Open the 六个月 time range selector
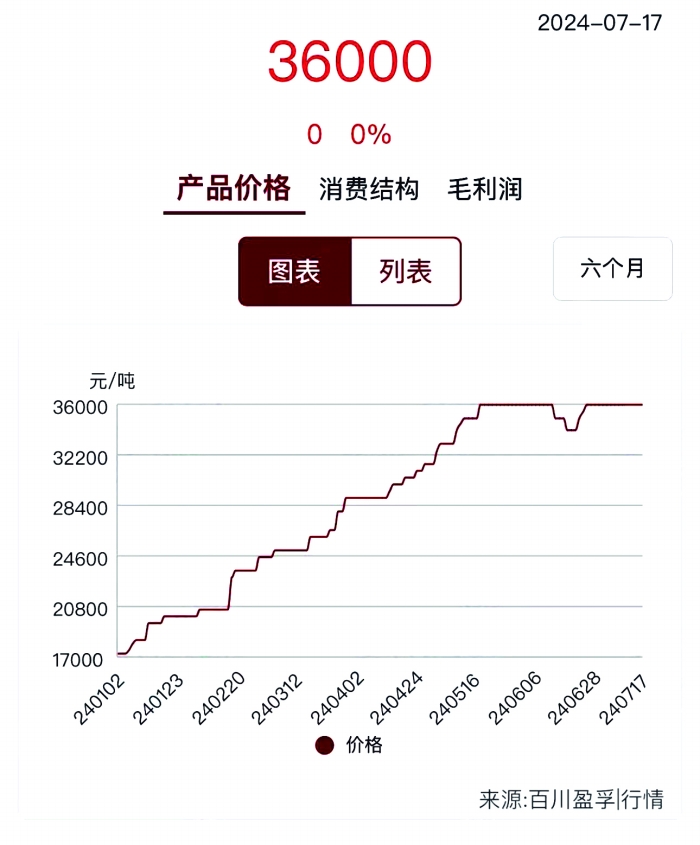The height and width of the screenshot is (845, 700). pyautogui.click(x=612, y=268)
